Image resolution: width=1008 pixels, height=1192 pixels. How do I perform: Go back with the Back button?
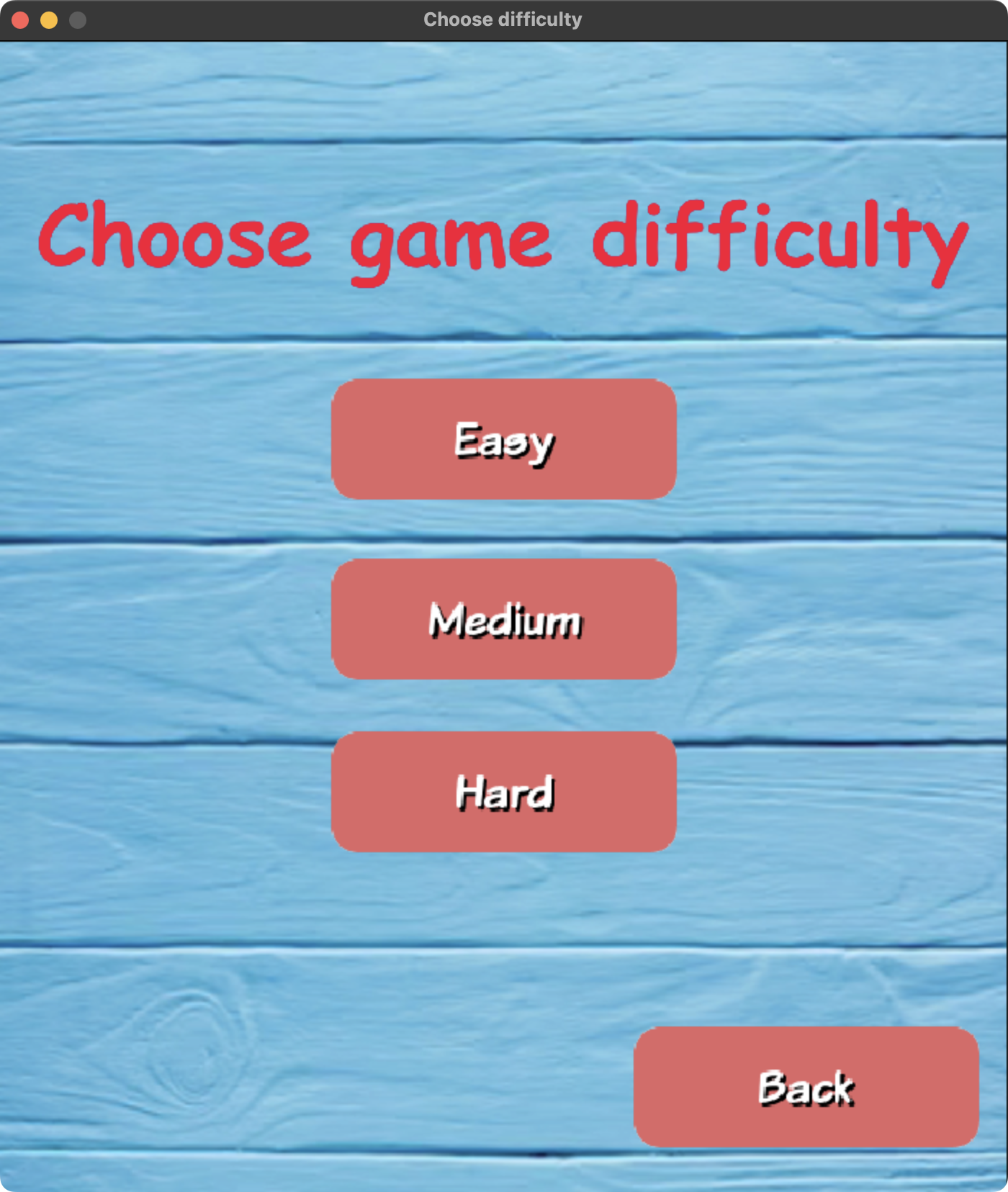[x=806, y=1087]
